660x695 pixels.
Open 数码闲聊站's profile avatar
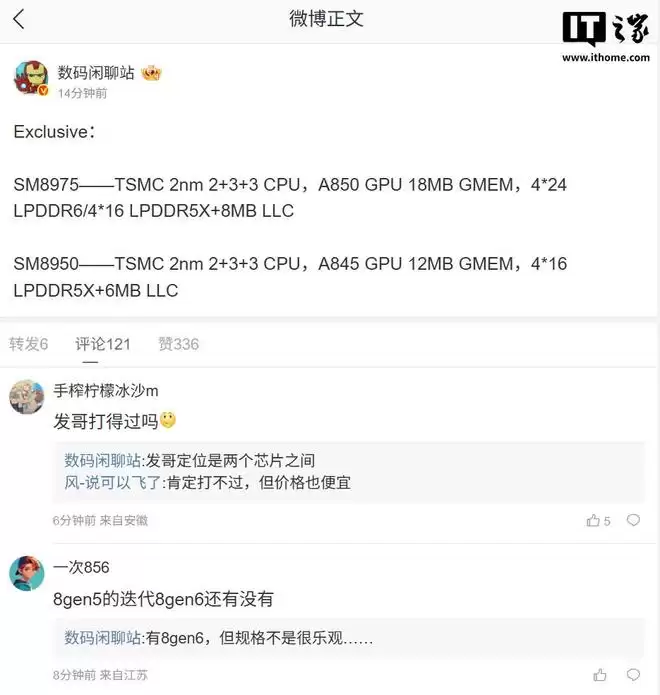(x=30, y=78)
